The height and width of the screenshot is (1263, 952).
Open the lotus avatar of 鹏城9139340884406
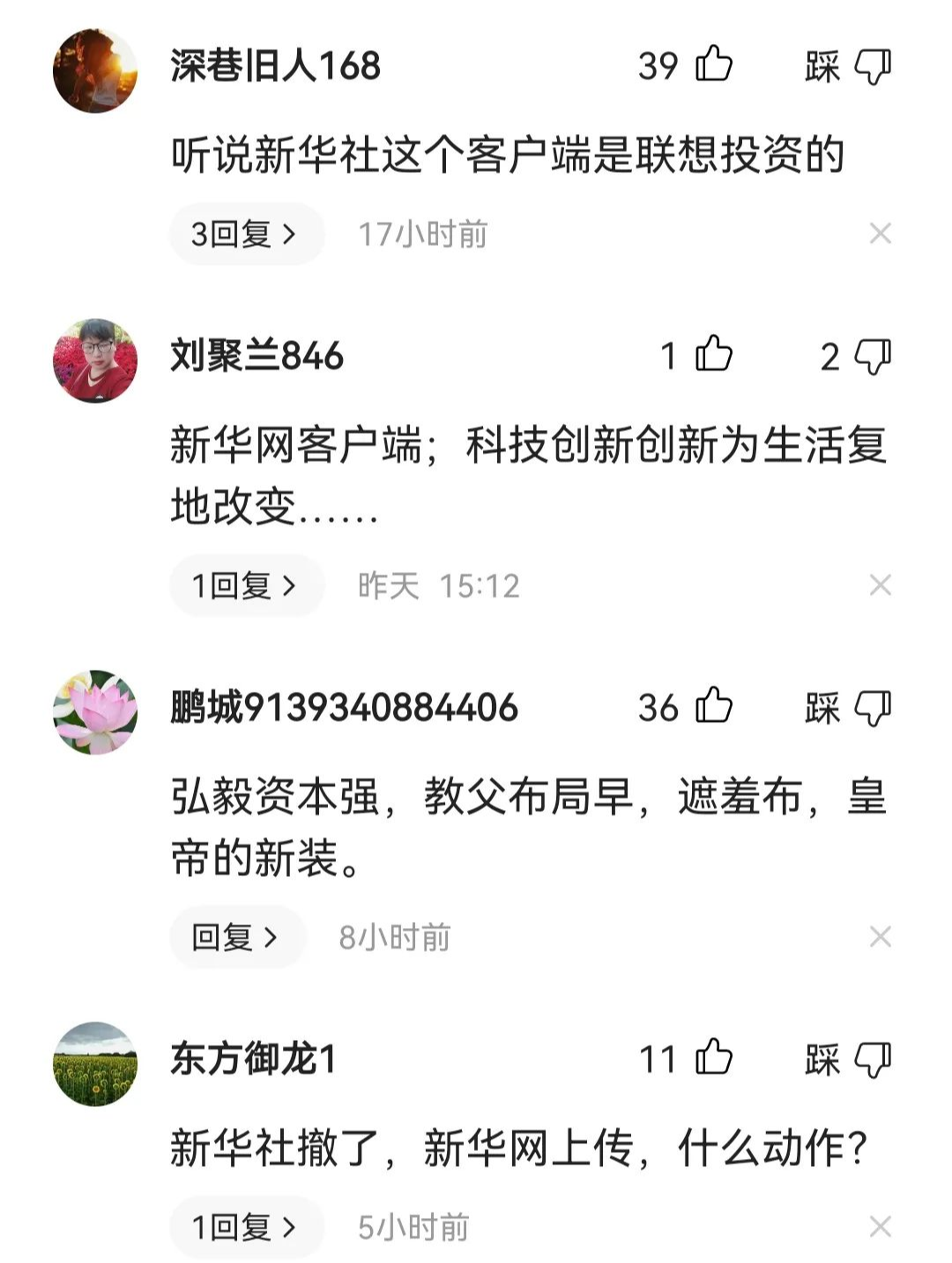tap(95, 712)
